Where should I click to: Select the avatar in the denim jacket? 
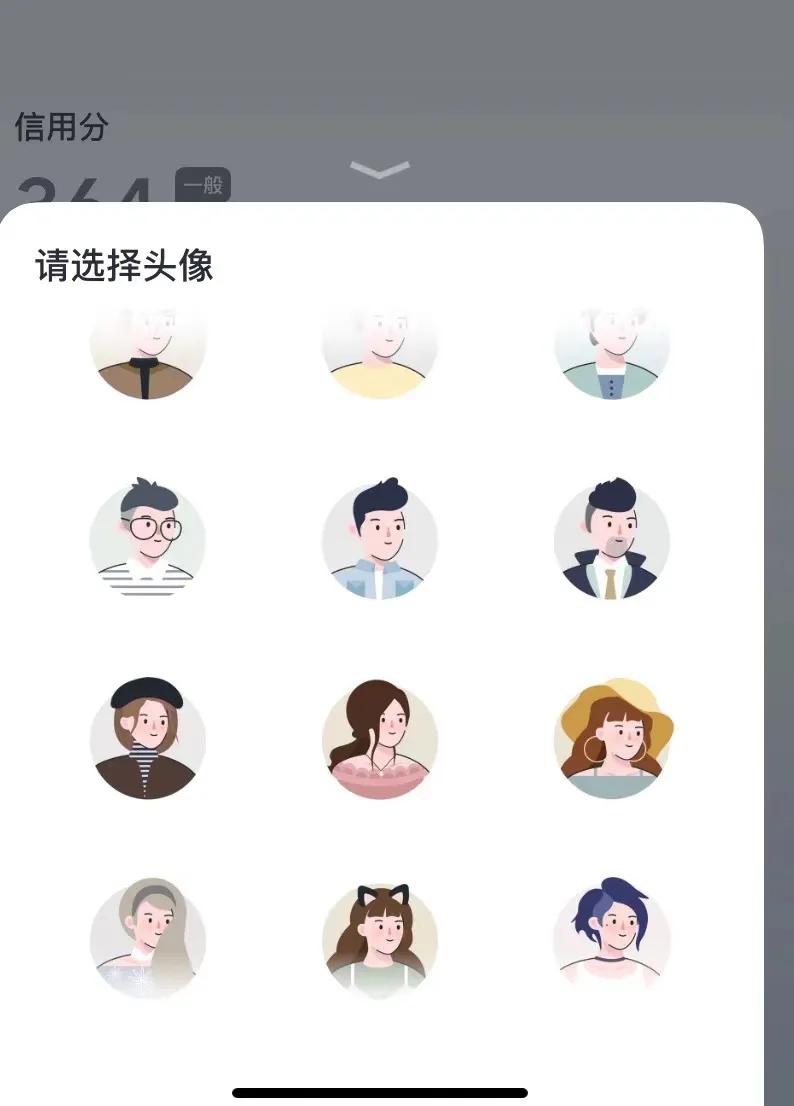(380, 540)
